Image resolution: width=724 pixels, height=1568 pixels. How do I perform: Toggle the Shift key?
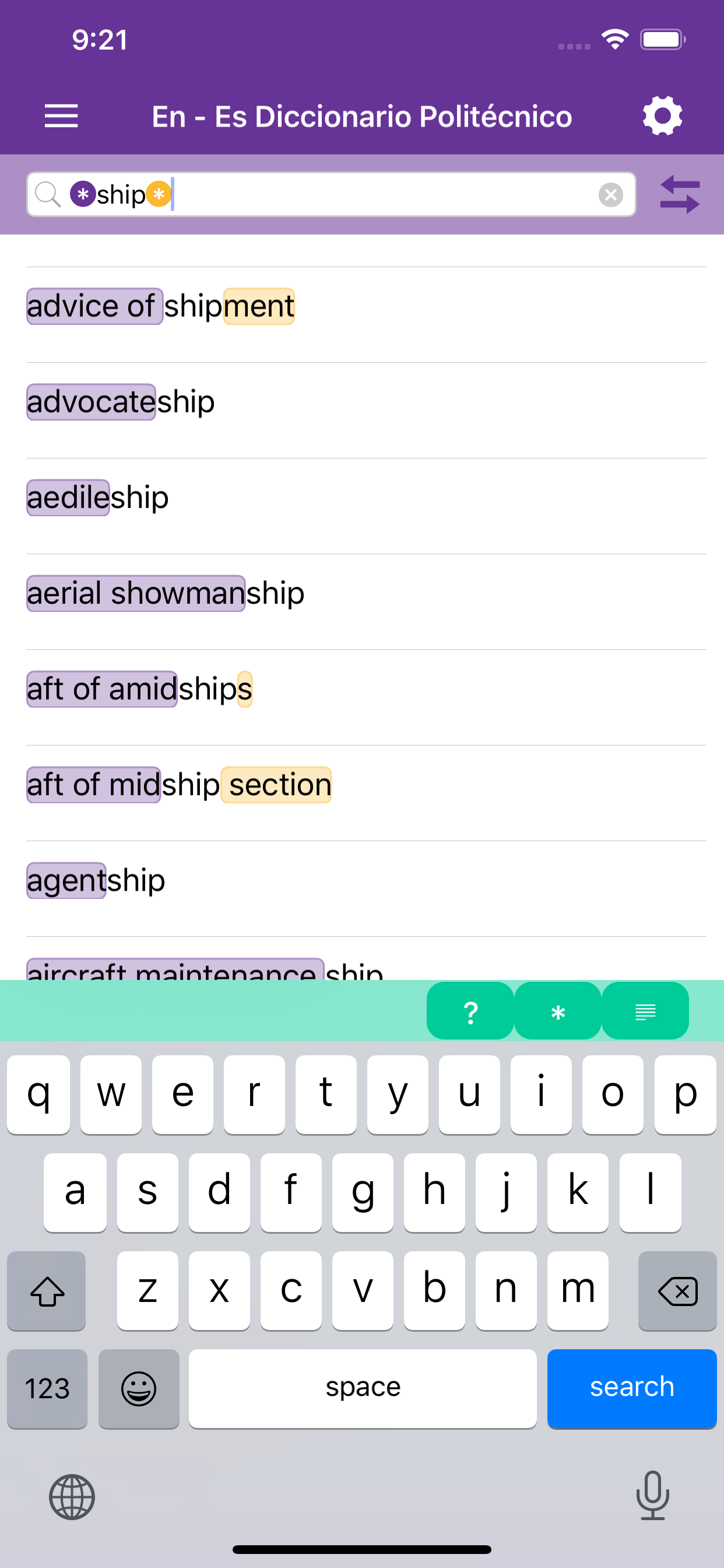click(46, 1291)
